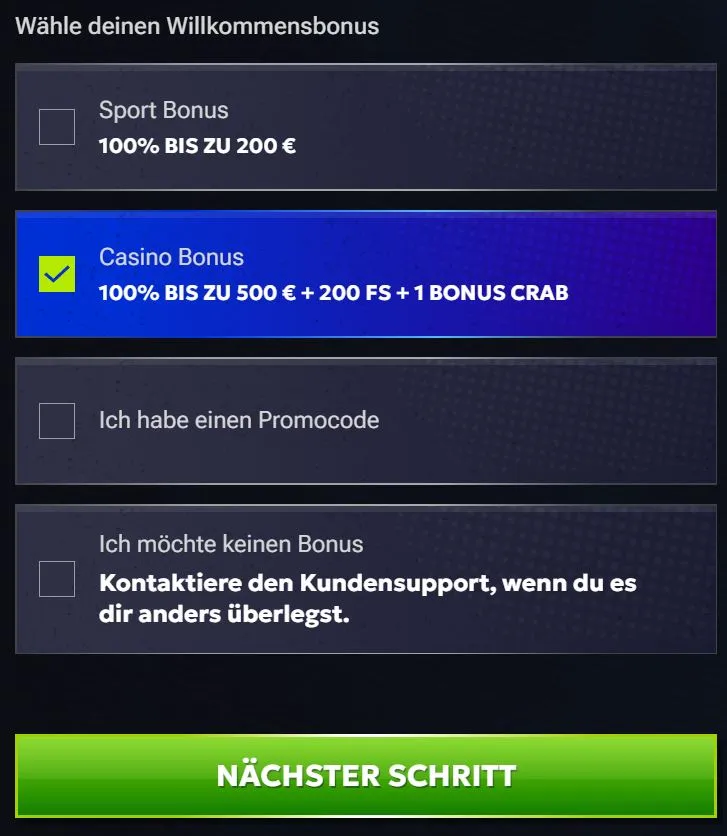Image resolution: width=727 pixels, height=836 pixels.
Task: Click the Casino Bonus card
Action: tap(363, 275)
